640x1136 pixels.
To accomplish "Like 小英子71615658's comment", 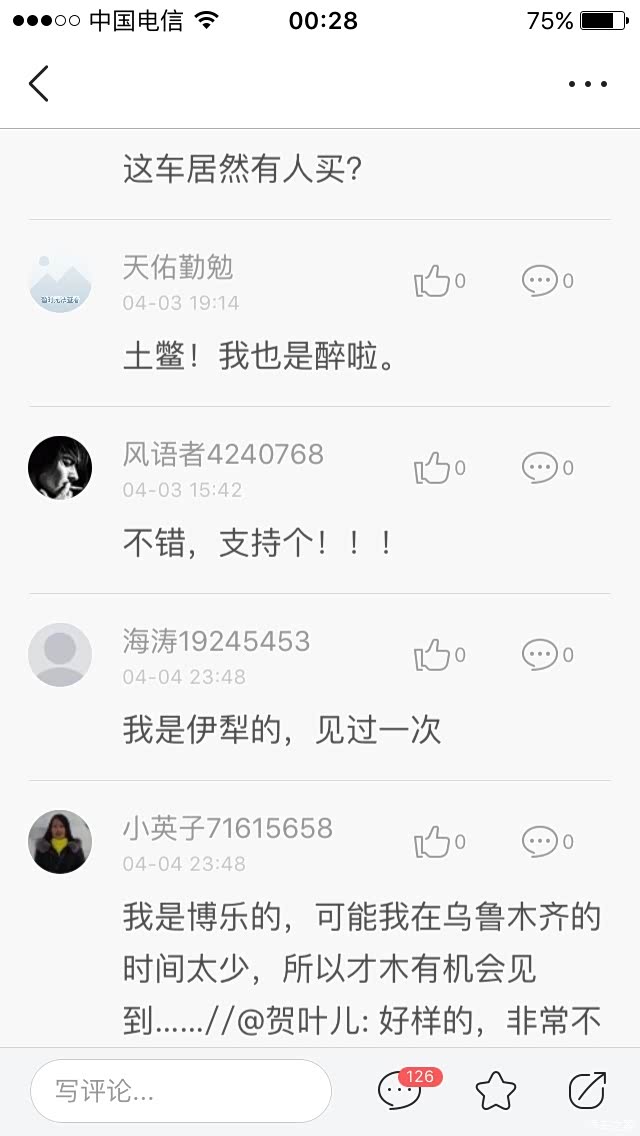I will 433,842.
